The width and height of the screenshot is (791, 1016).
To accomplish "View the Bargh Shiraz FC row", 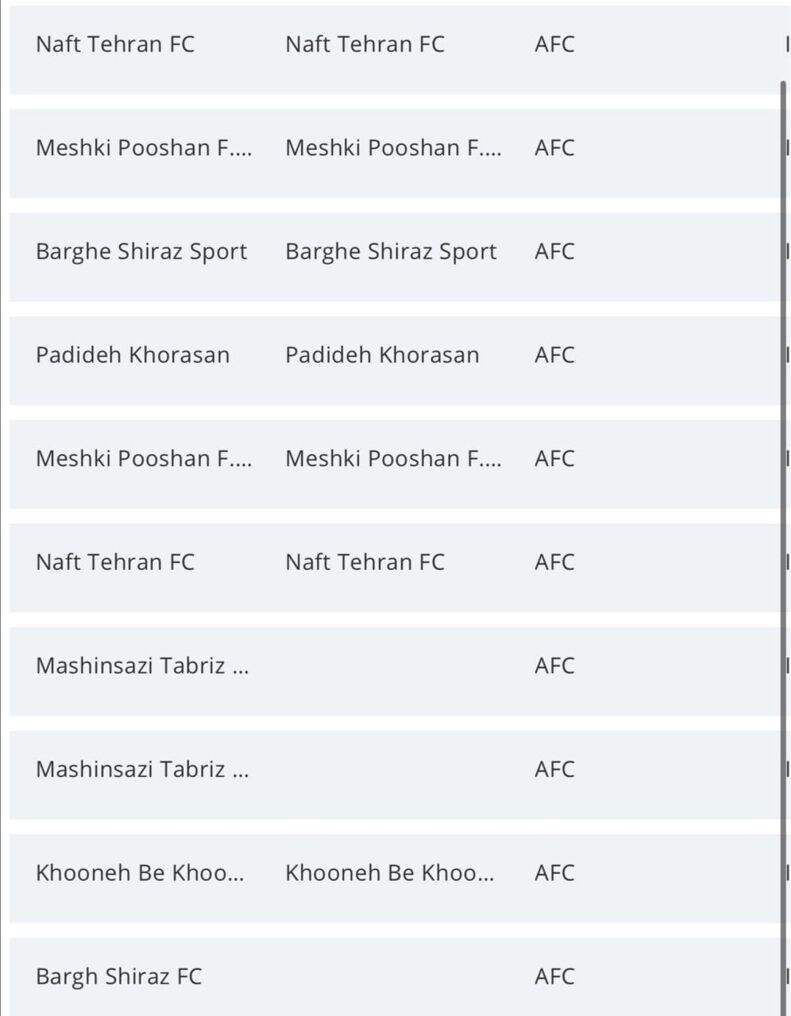I will [119, 976].
